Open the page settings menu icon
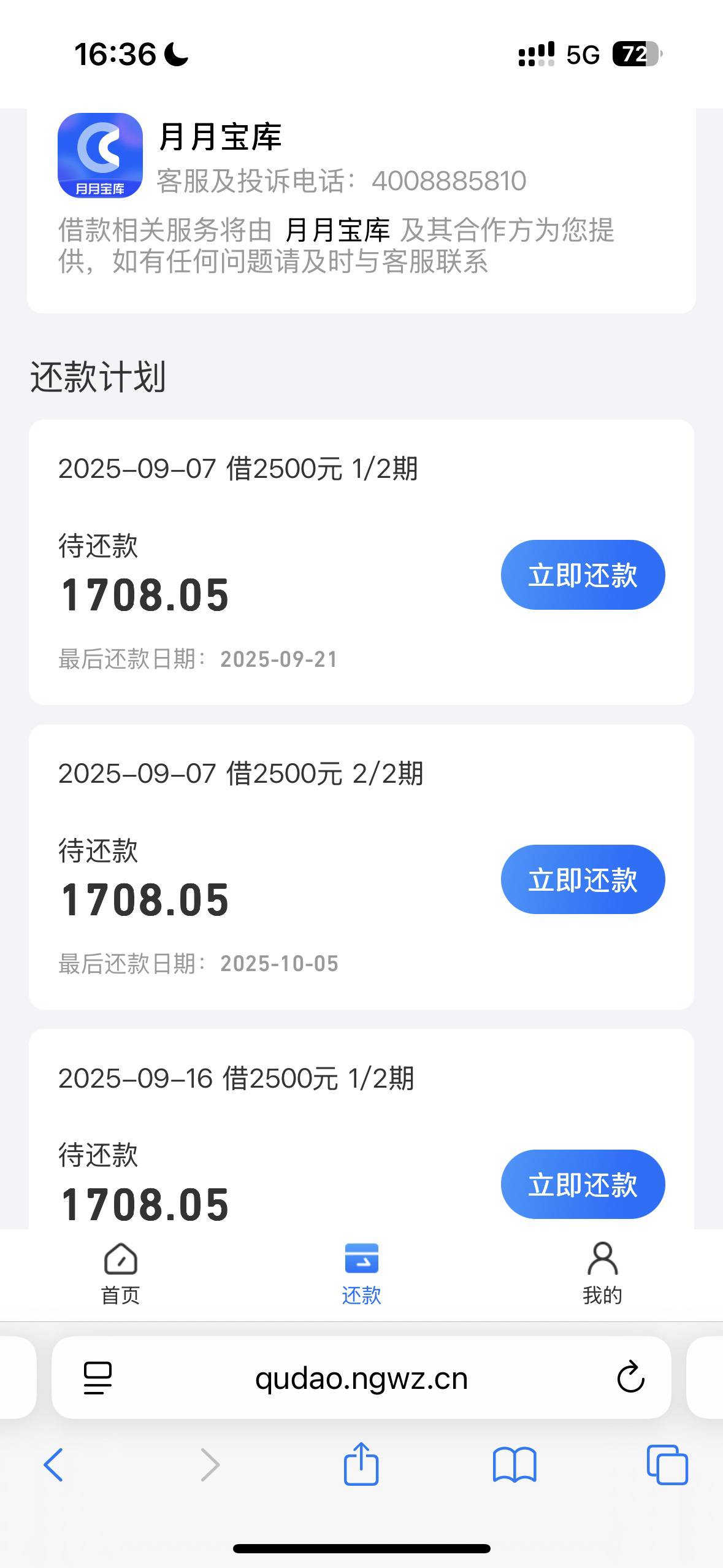This screenshot has width=723, height=1568. pos(98,1378)
